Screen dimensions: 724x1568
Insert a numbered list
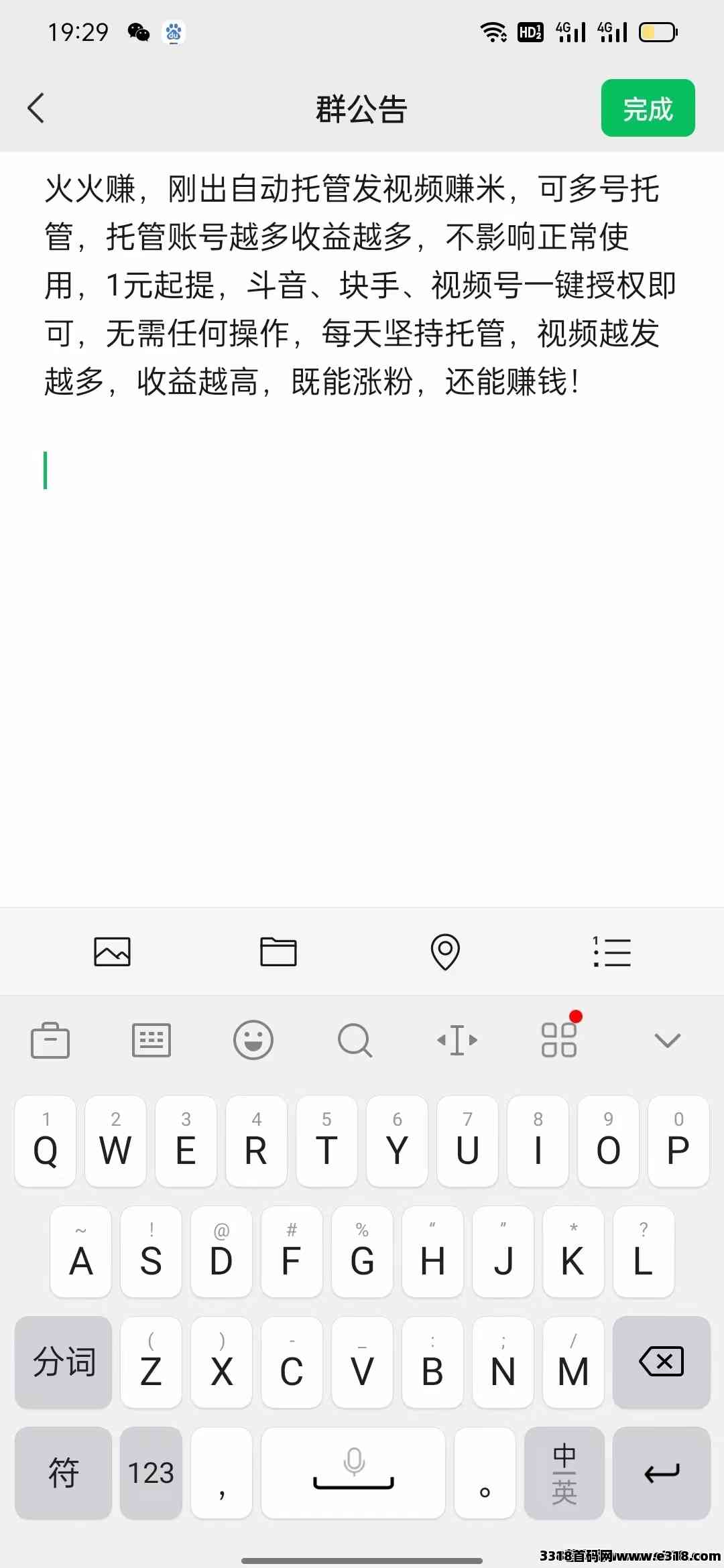[x=611, y=952]
